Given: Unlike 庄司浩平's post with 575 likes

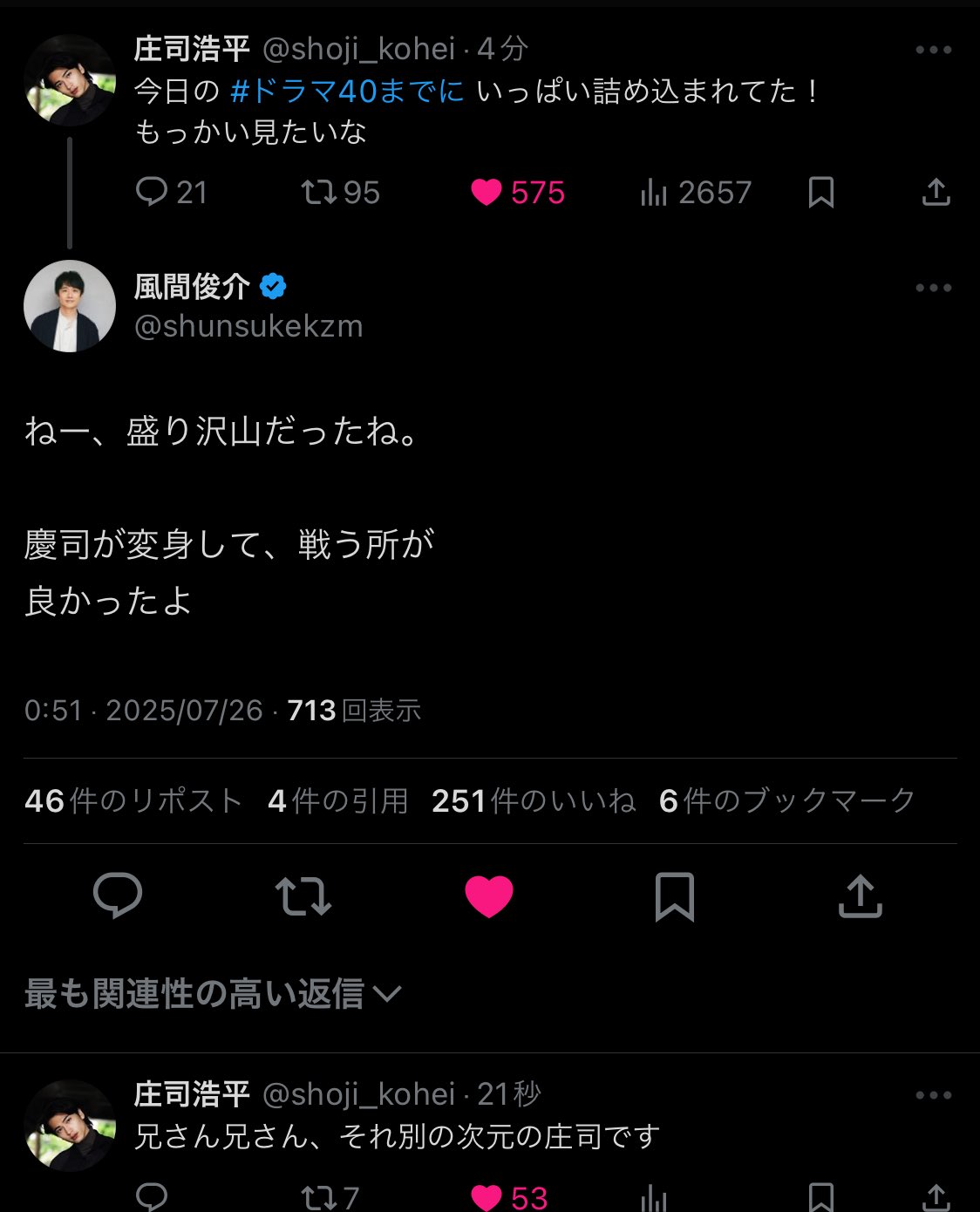Looking at the screenshot, I should [x=487, y=192].
